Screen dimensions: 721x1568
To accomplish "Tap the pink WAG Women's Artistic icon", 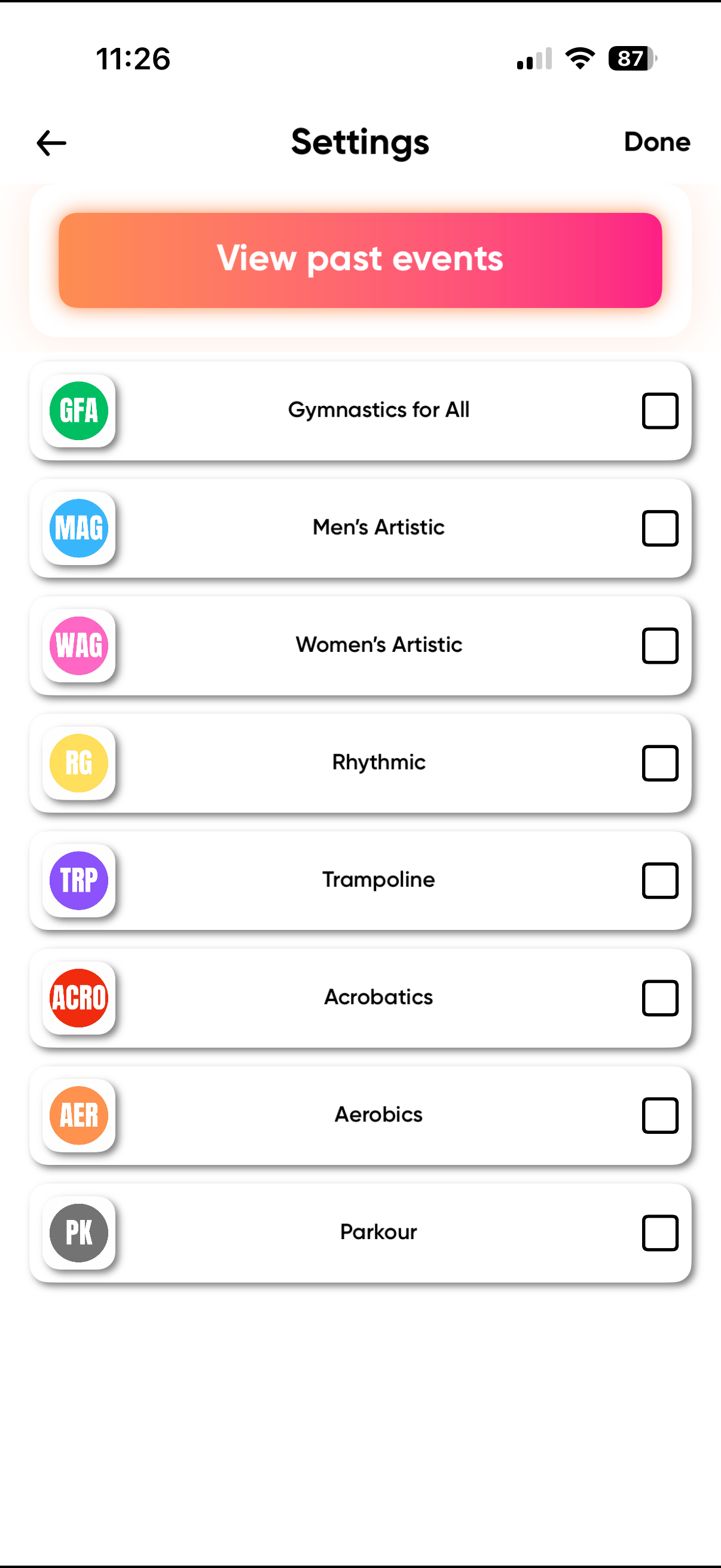I will coord(78,645).
